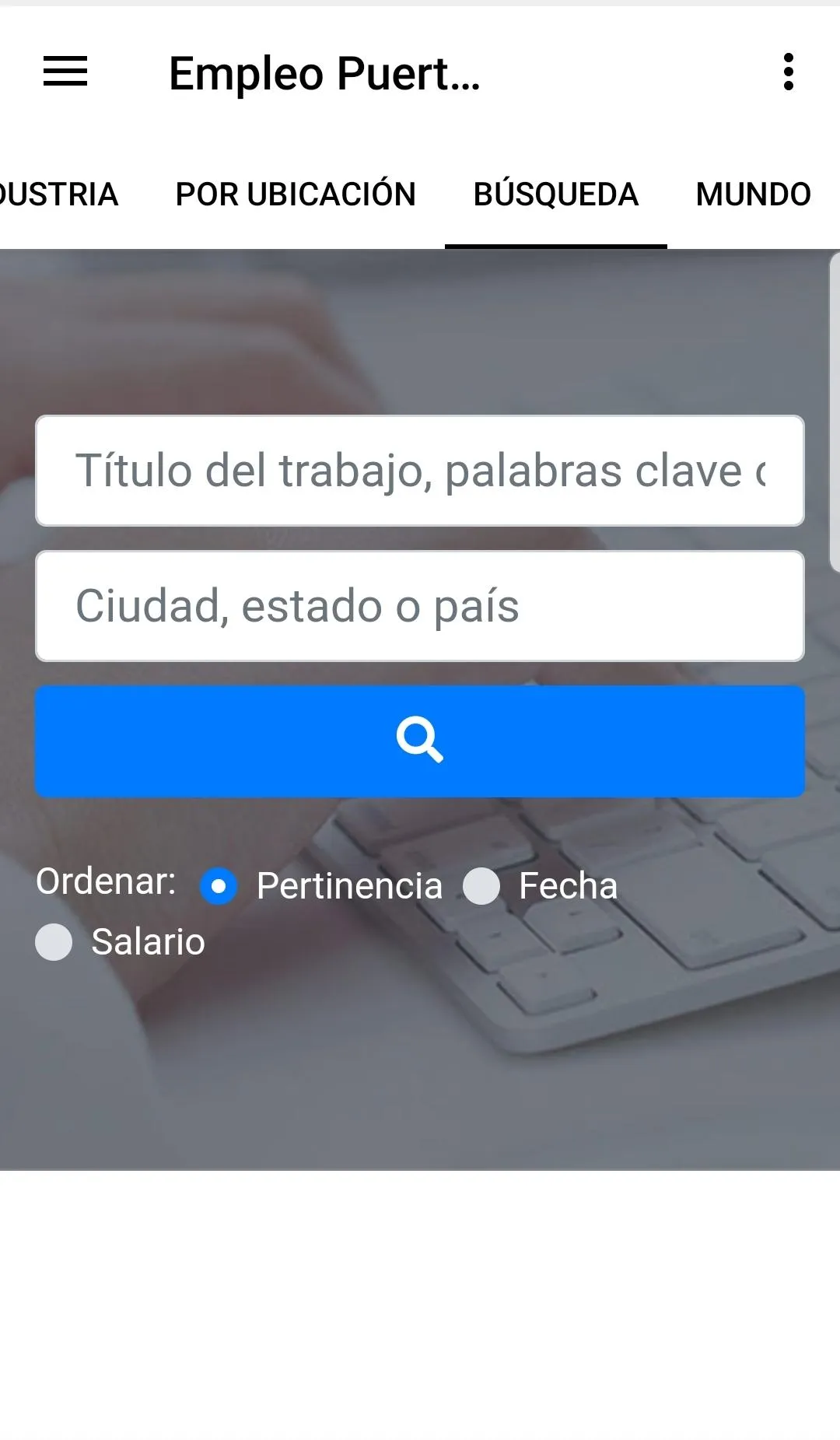Click the Ciudad, estado o país field
This screenshot has width=840, height=1440.
coord(420,606)
